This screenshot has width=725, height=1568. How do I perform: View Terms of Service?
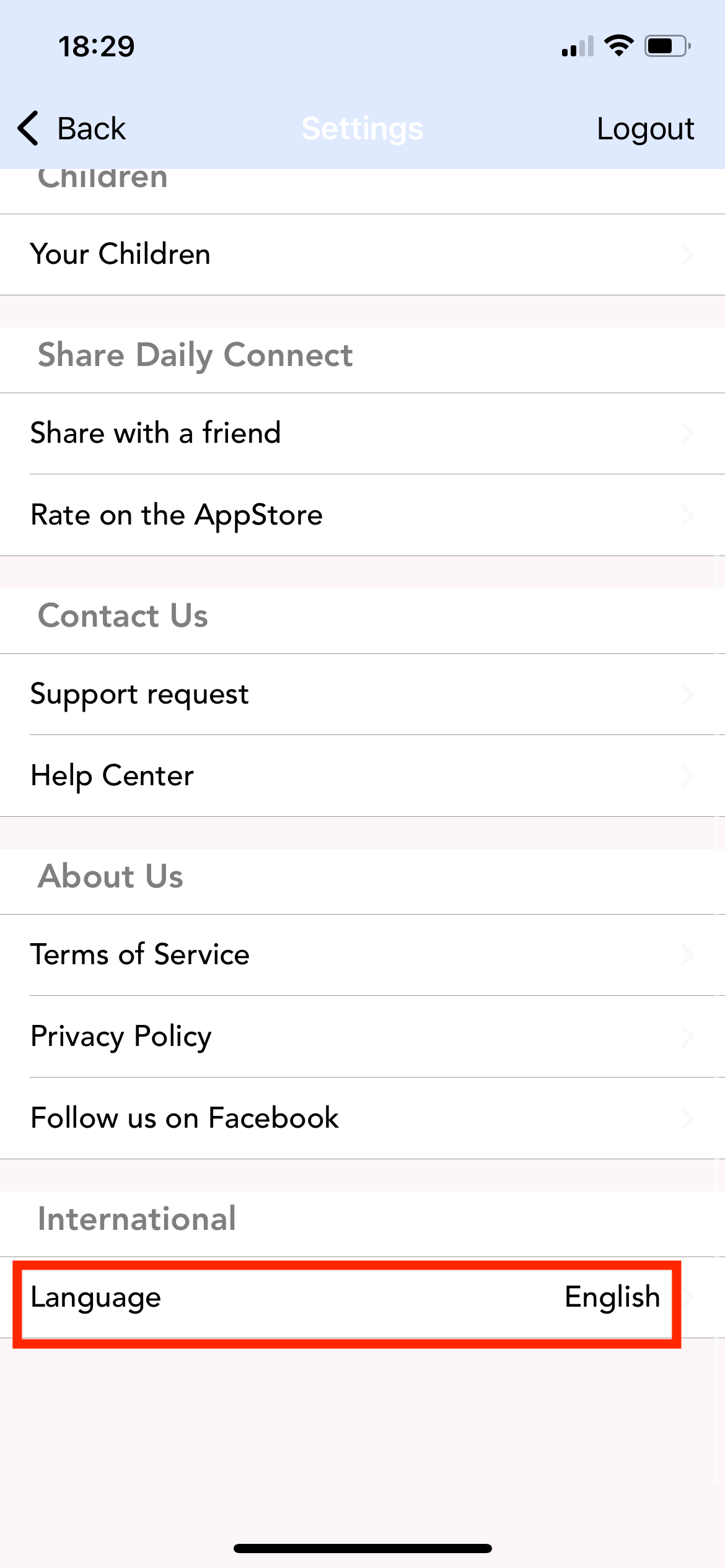point(362,955)
